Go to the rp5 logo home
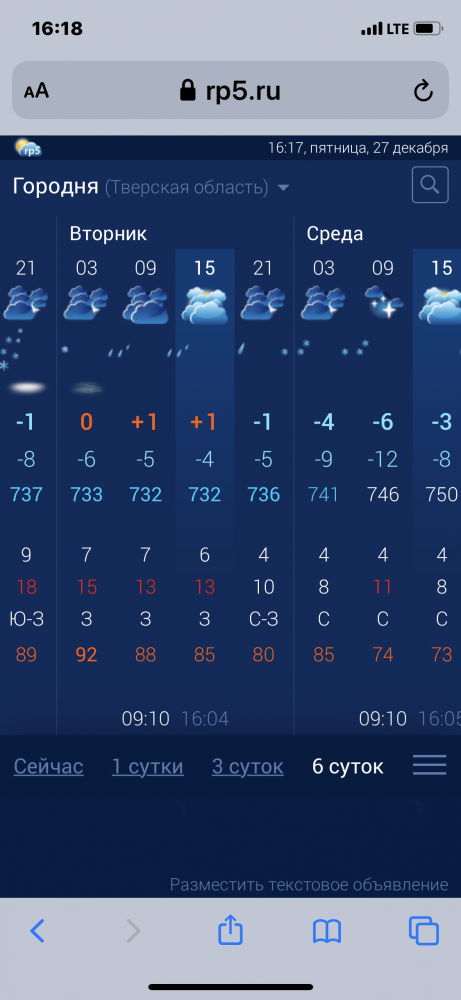 28,148
